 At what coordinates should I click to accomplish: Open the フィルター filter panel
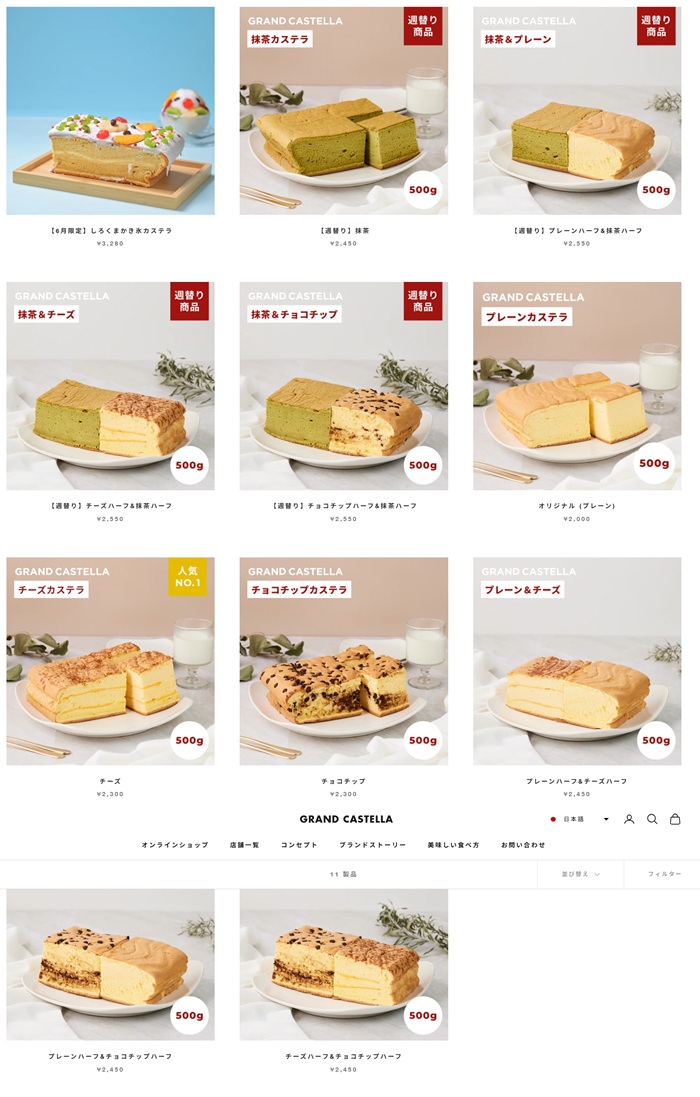tap(663, 874)
